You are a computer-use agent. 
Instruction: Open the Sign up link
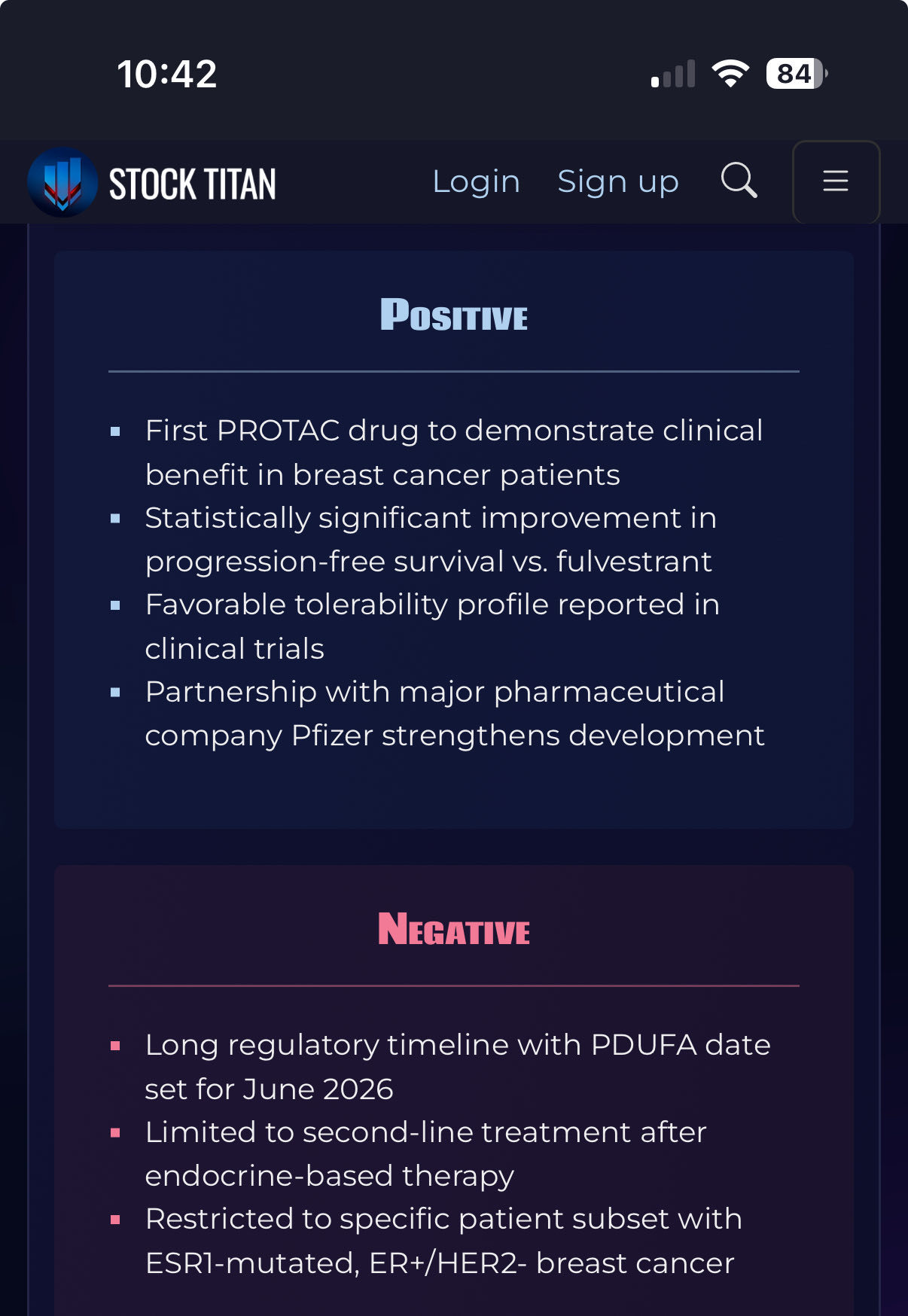tap(617, 181)
